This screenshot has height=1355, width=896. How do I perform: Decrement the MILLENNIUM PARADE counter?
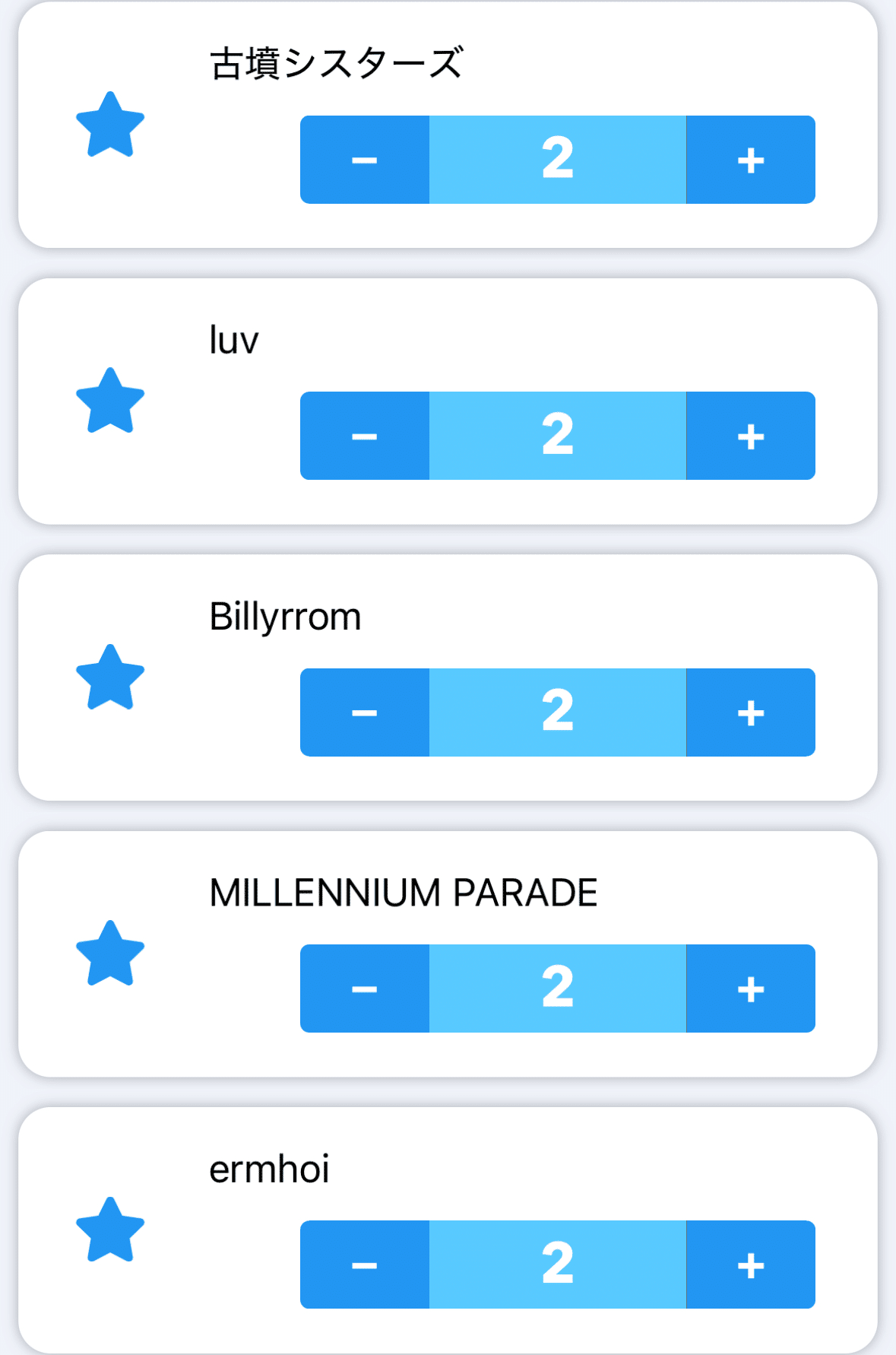point(365,988)
